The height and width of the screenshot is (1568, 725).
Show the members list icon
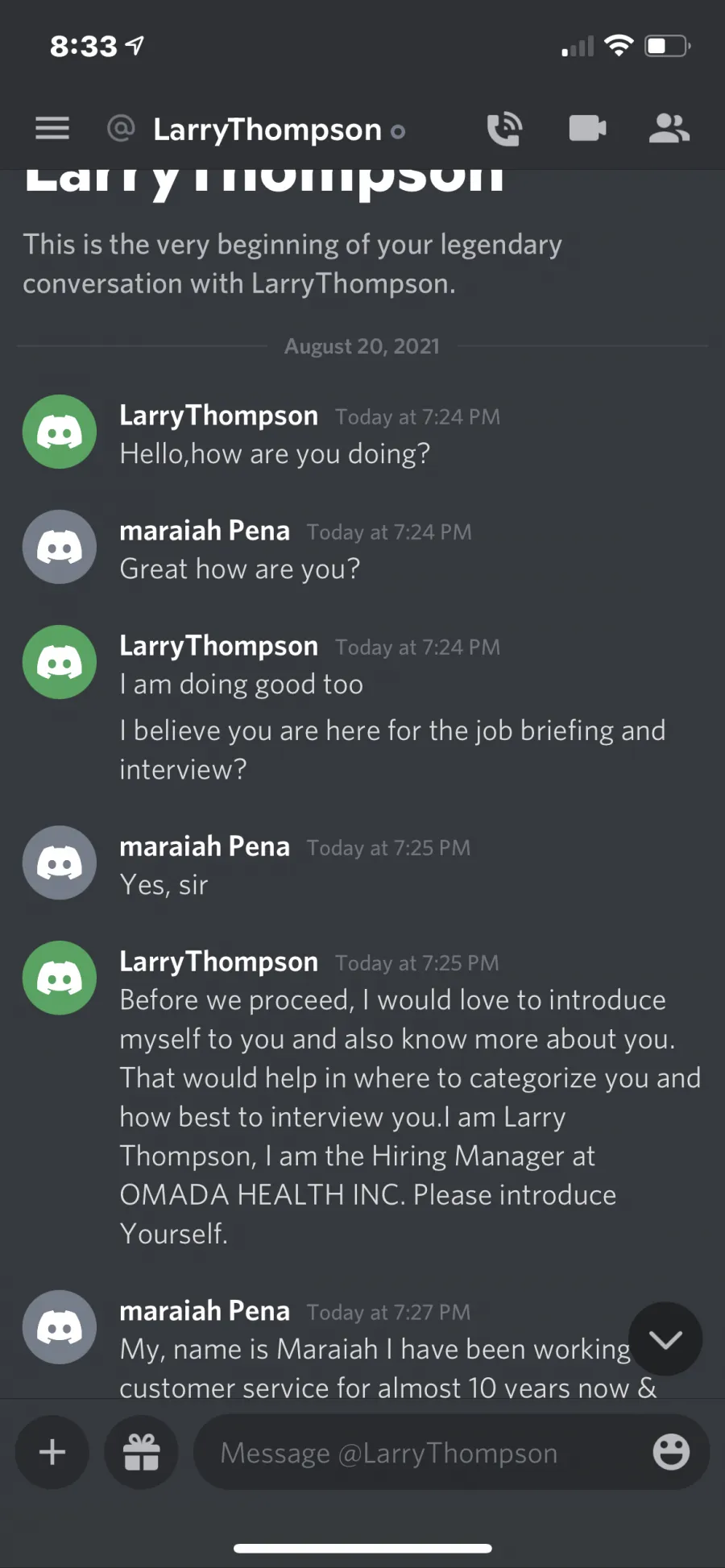[669, 128]
